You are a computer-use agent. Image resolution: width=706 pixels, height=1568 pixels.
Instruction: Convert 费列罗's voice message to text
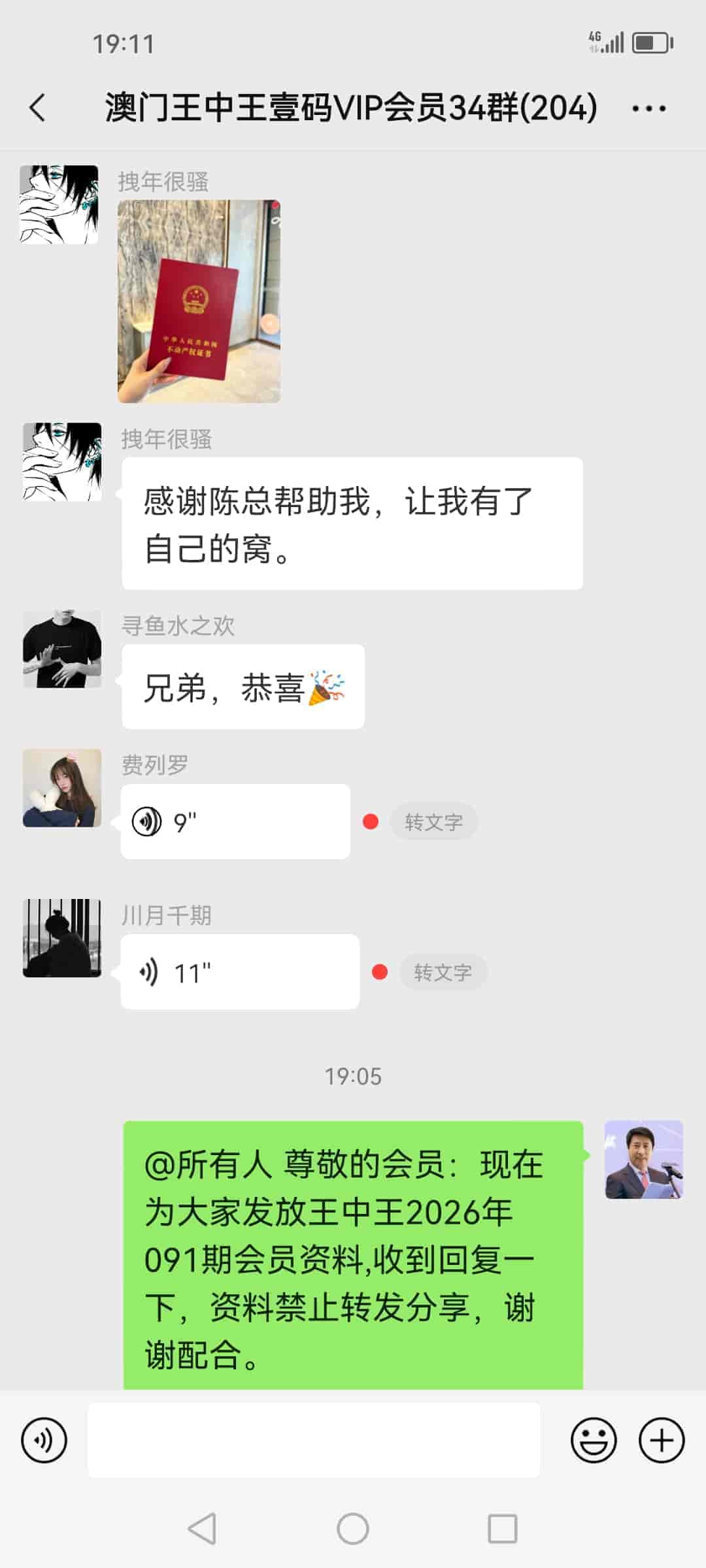[x=433, y=822]
